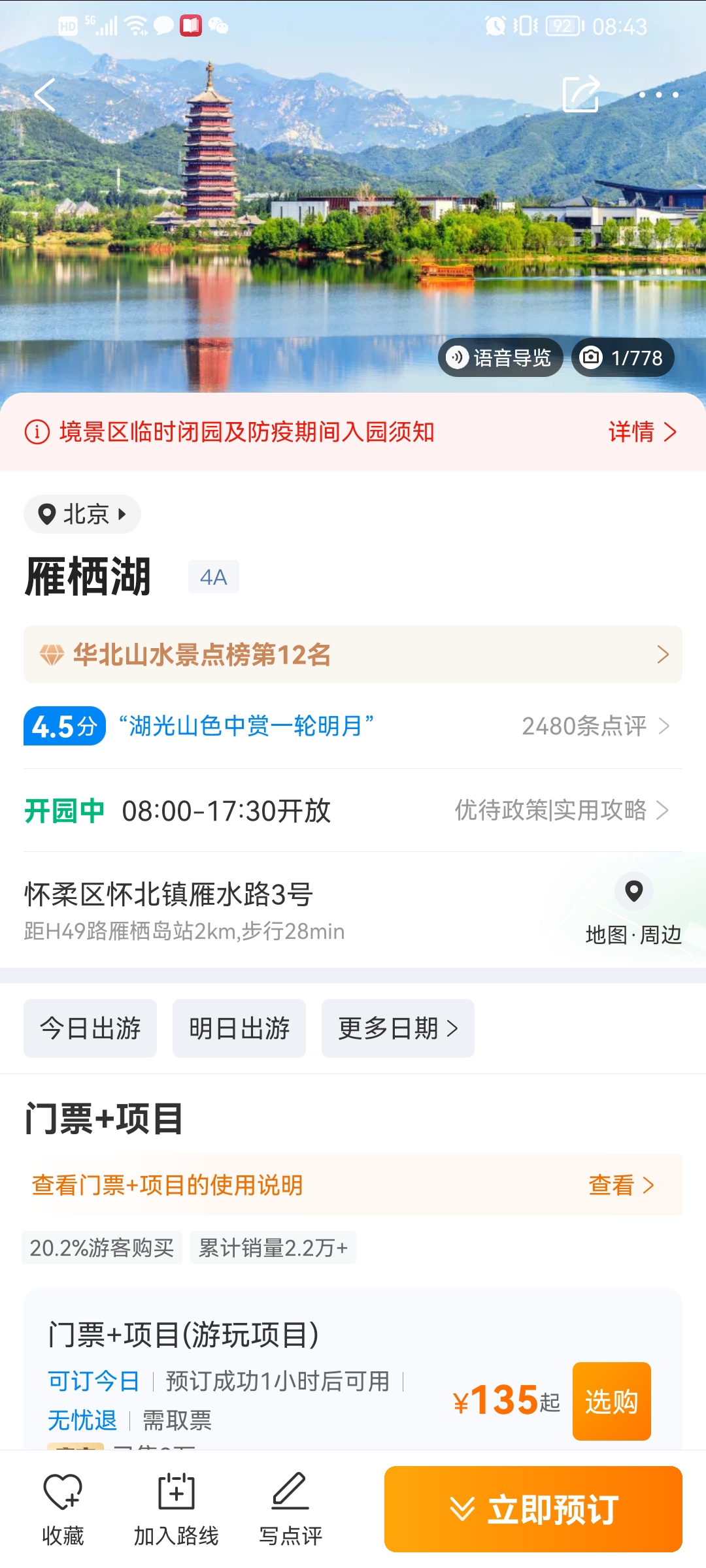Select the 今日出游 date chip
This screenshot has width=706, height=1568.
[x=90, y=1028]
